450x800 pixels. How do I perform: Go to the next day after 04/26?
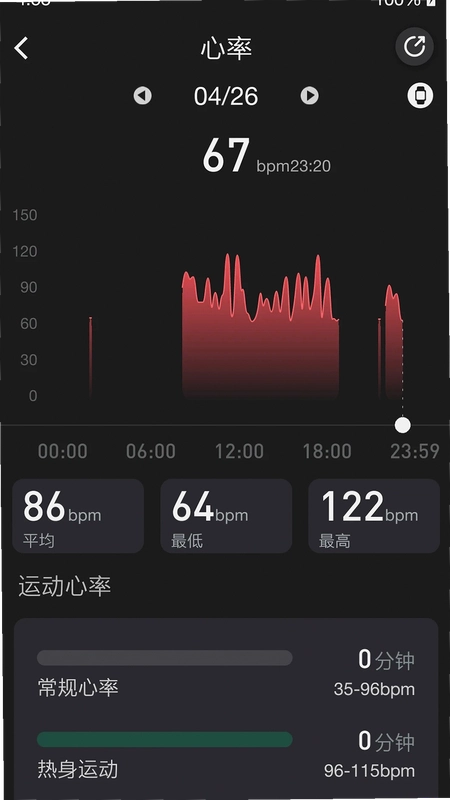[x=309, y=95]
